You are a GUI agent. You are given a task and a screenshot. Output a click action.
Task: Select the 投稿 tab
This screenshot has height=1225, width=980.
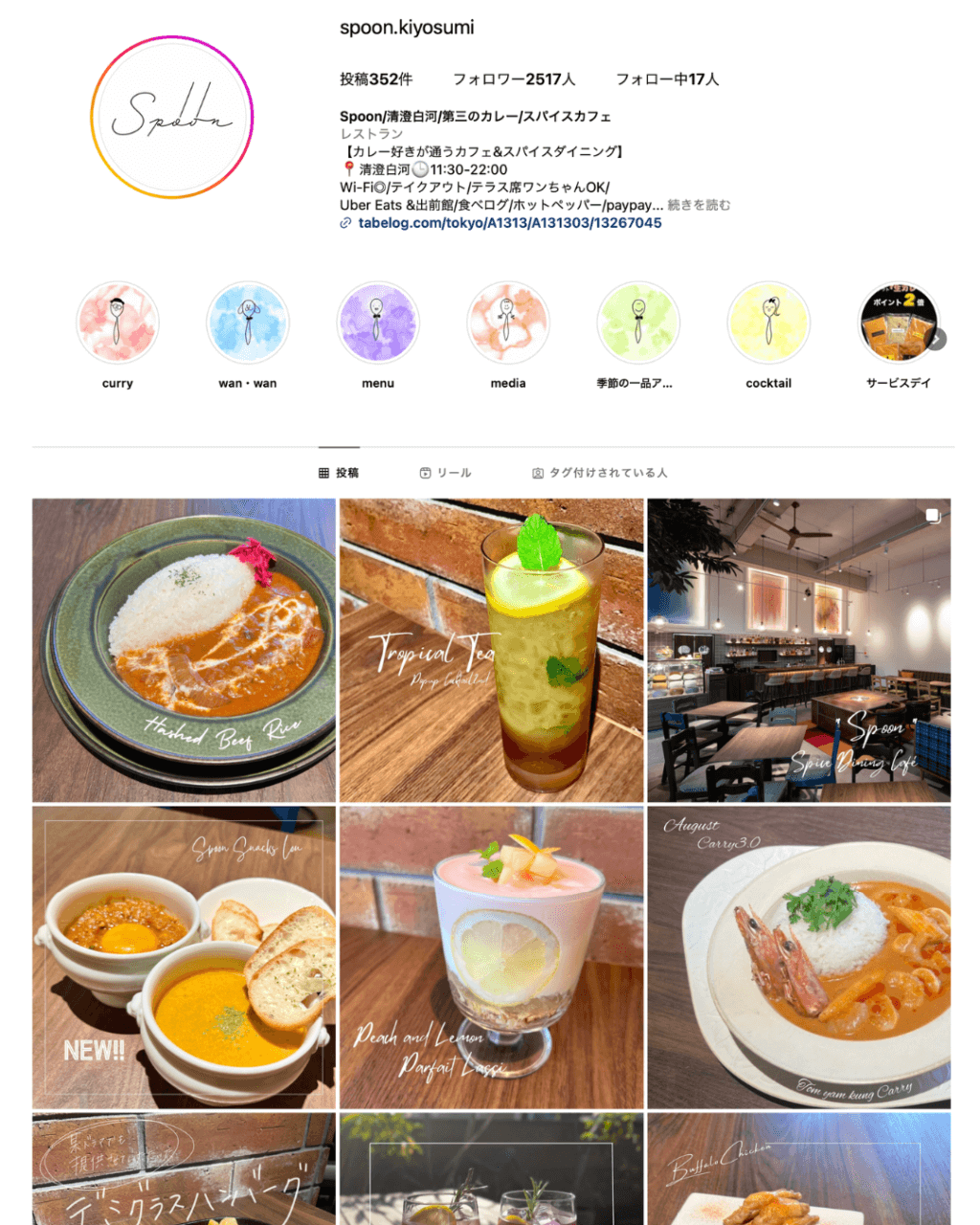pyautogui.click(x=339, y=473)
